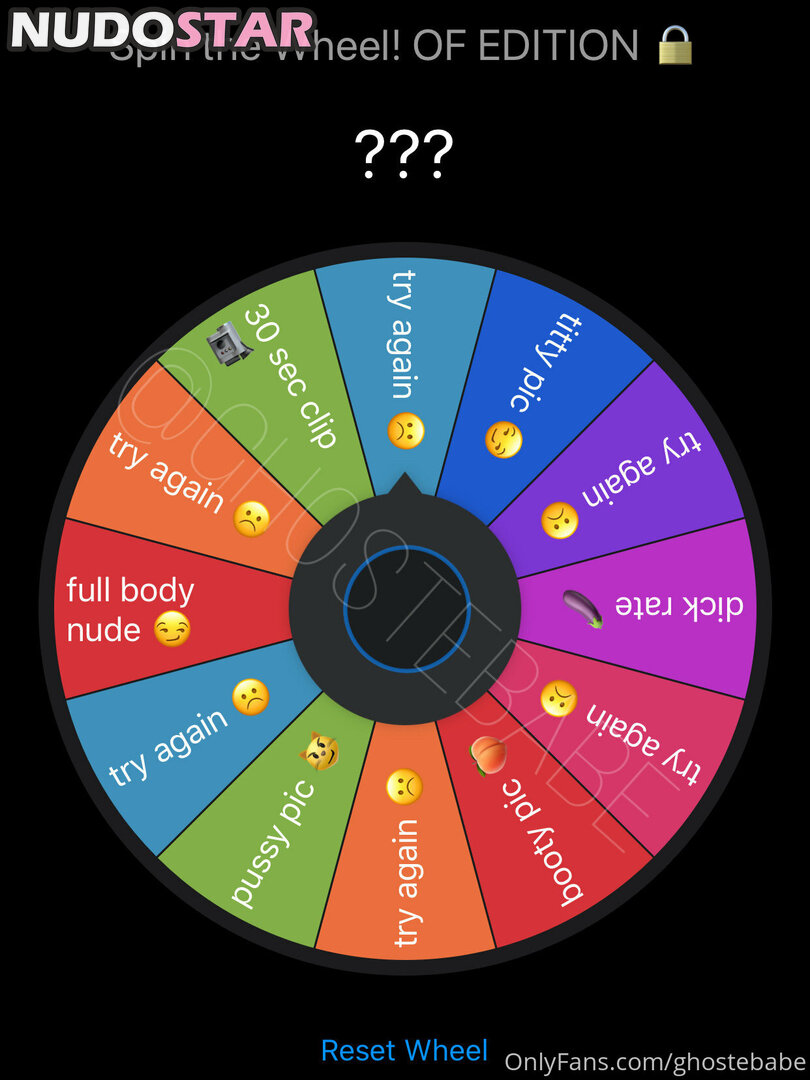Spin the wheel using the center button

[405, 608]
